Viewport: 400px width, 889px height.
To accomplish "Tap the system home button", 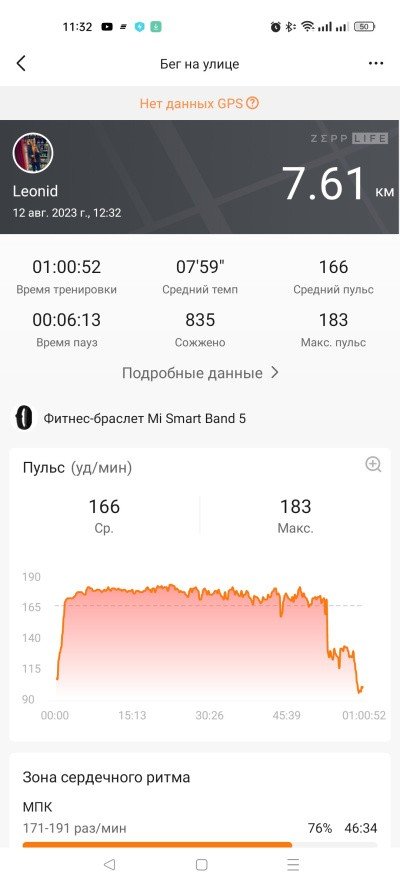I will tap(201, 865).
